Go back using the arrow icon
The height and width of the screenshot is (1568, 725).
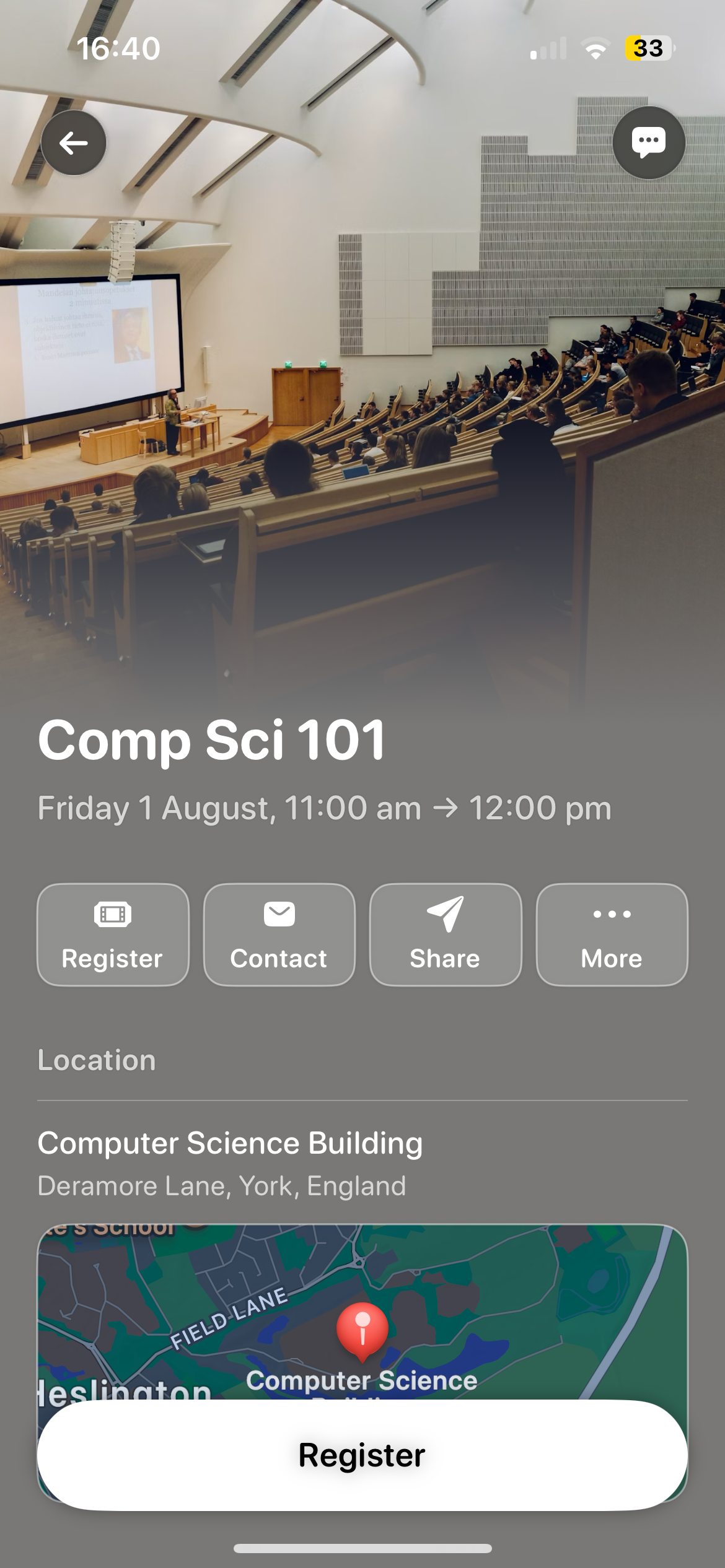(x=74, y=143)
